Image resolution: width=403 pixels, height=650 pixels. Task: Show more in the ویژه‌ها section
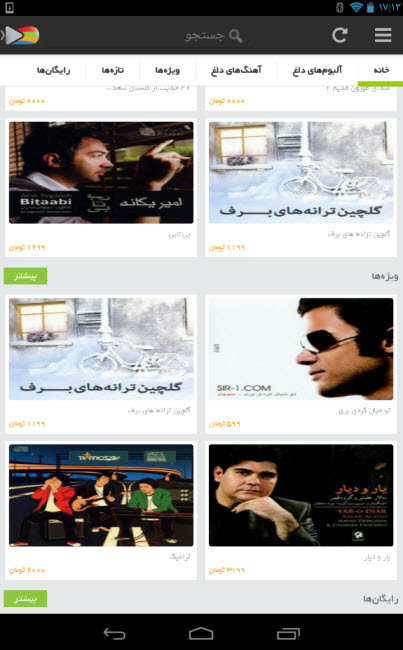click(25, 276)
